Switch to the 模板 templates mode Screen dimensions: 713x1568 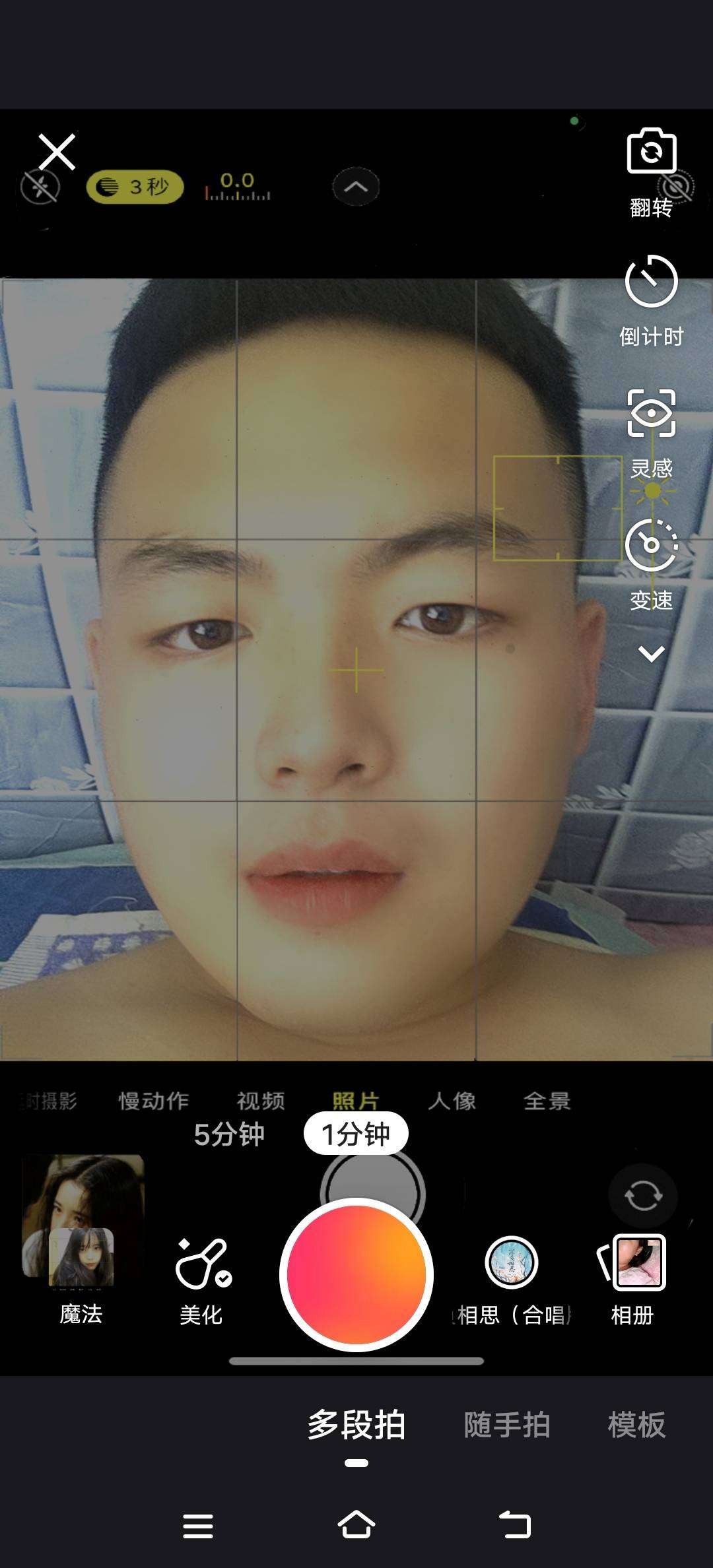tap(636, 1425)
